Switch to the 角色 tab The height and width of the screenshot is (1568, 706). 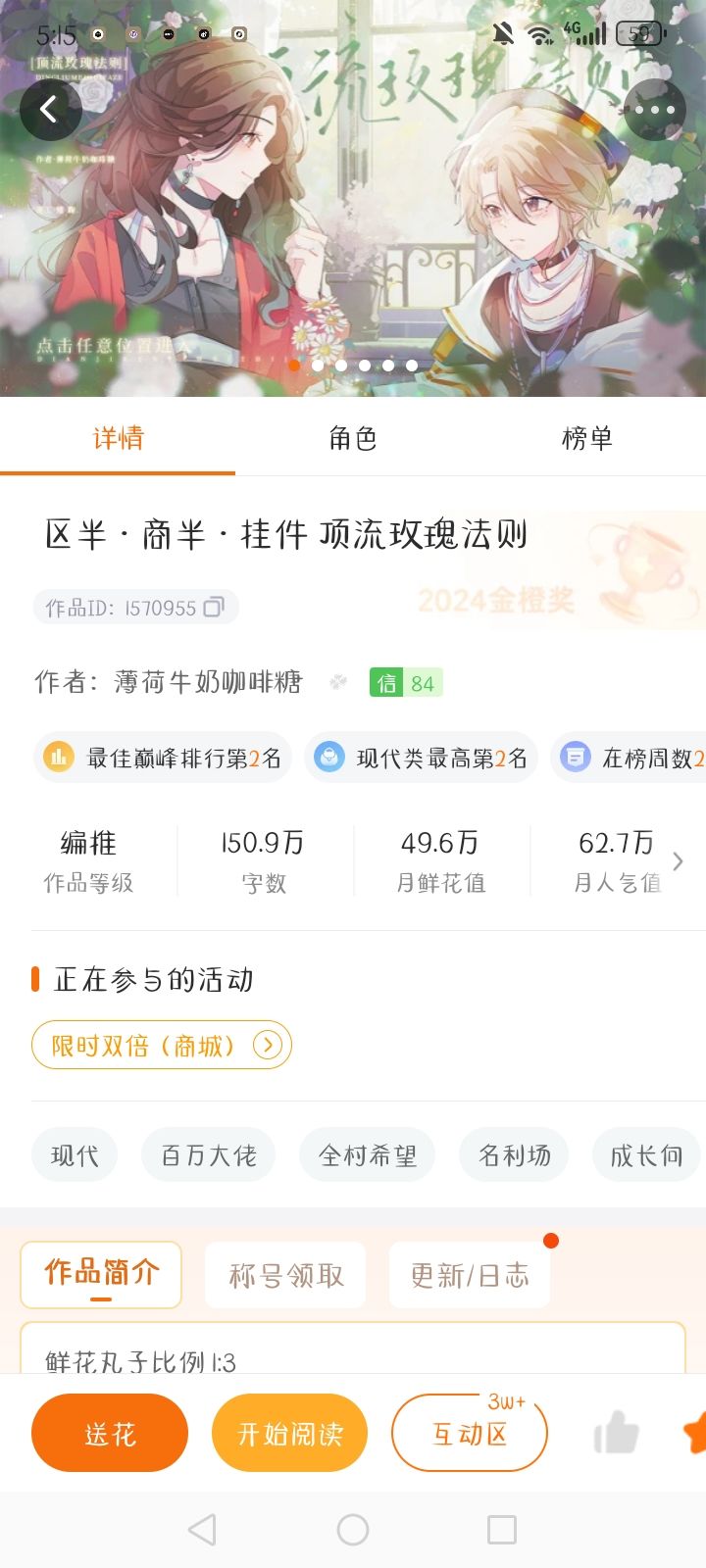353,438
